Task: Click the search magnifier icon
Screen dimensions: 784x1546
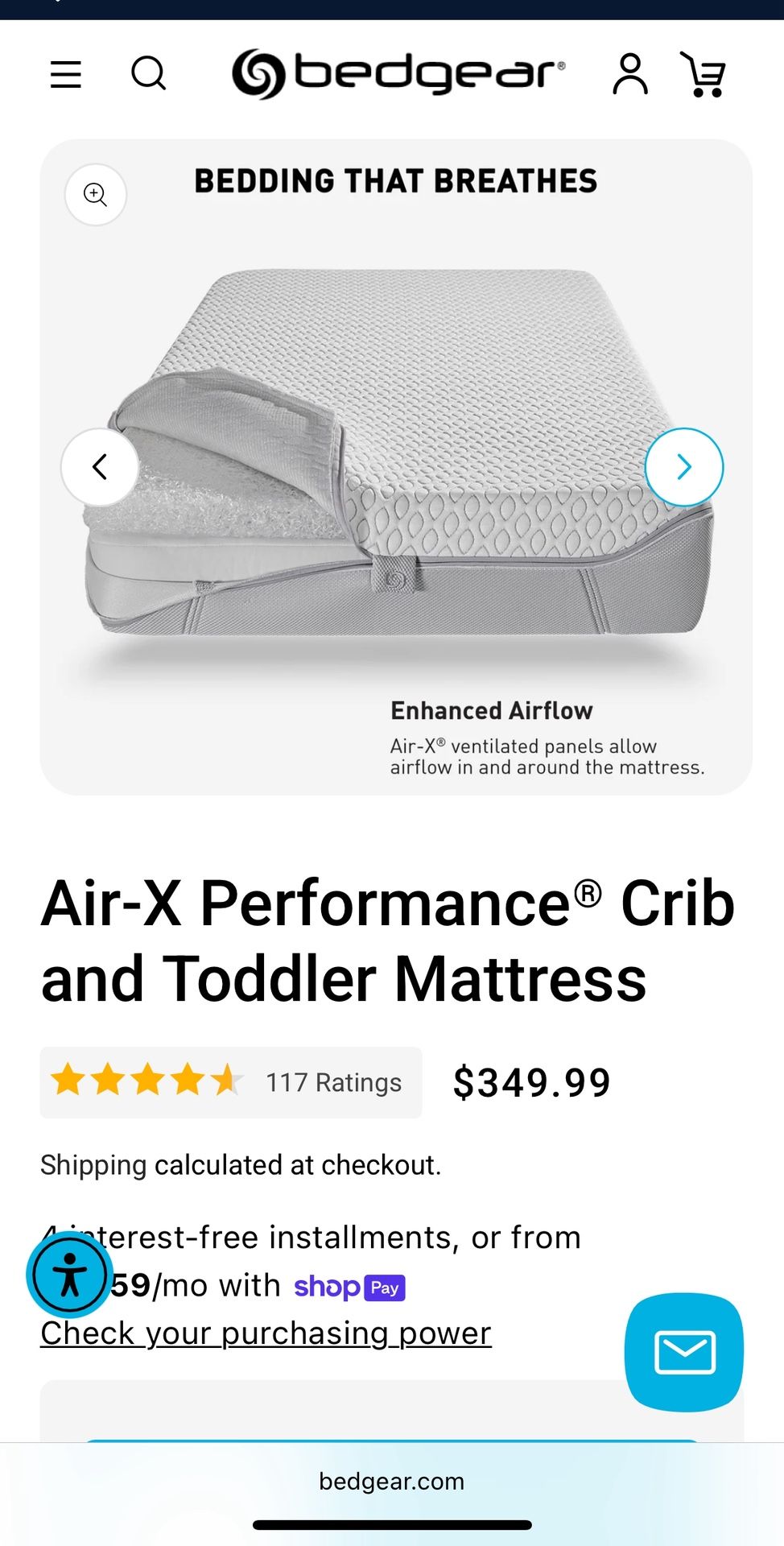Action: pos(149,75)
